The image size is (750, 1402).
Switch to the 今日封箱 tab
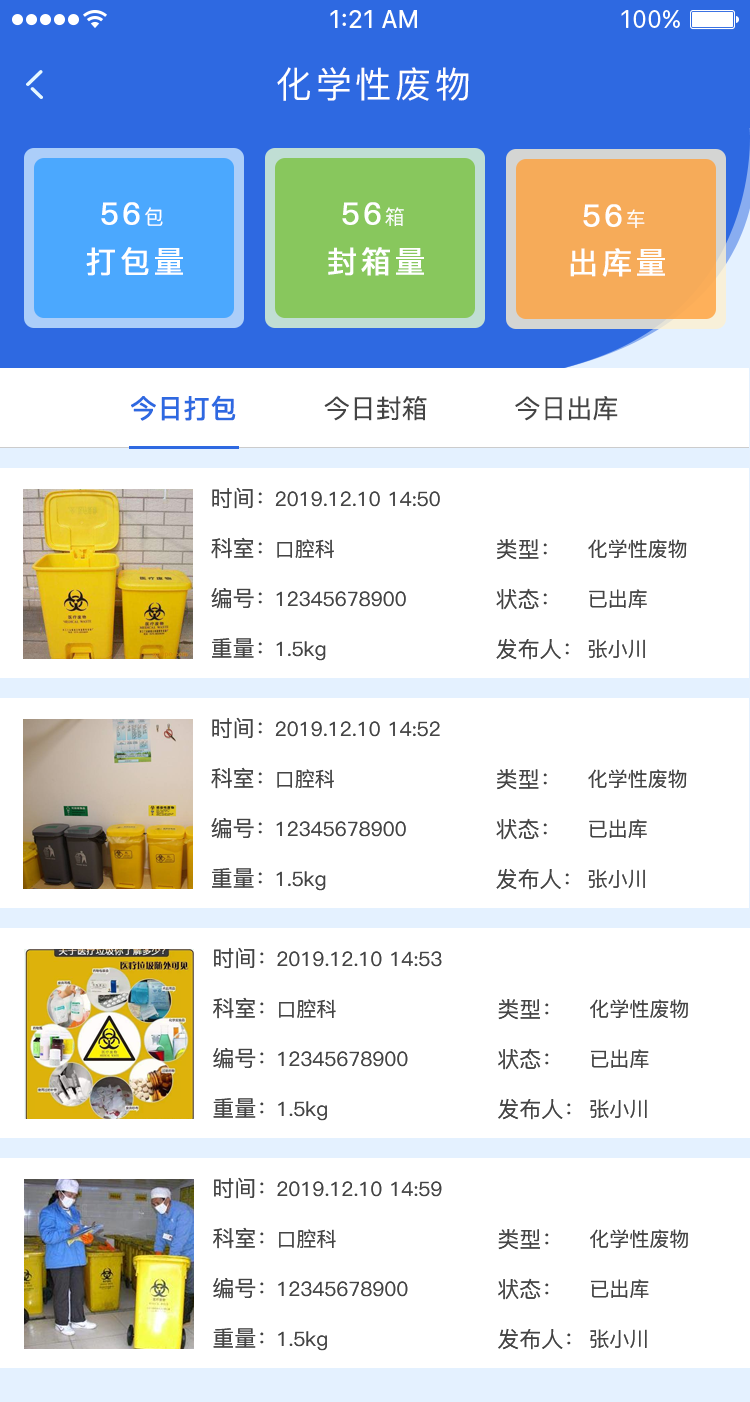pyautogui.click(x=375, y=409)
